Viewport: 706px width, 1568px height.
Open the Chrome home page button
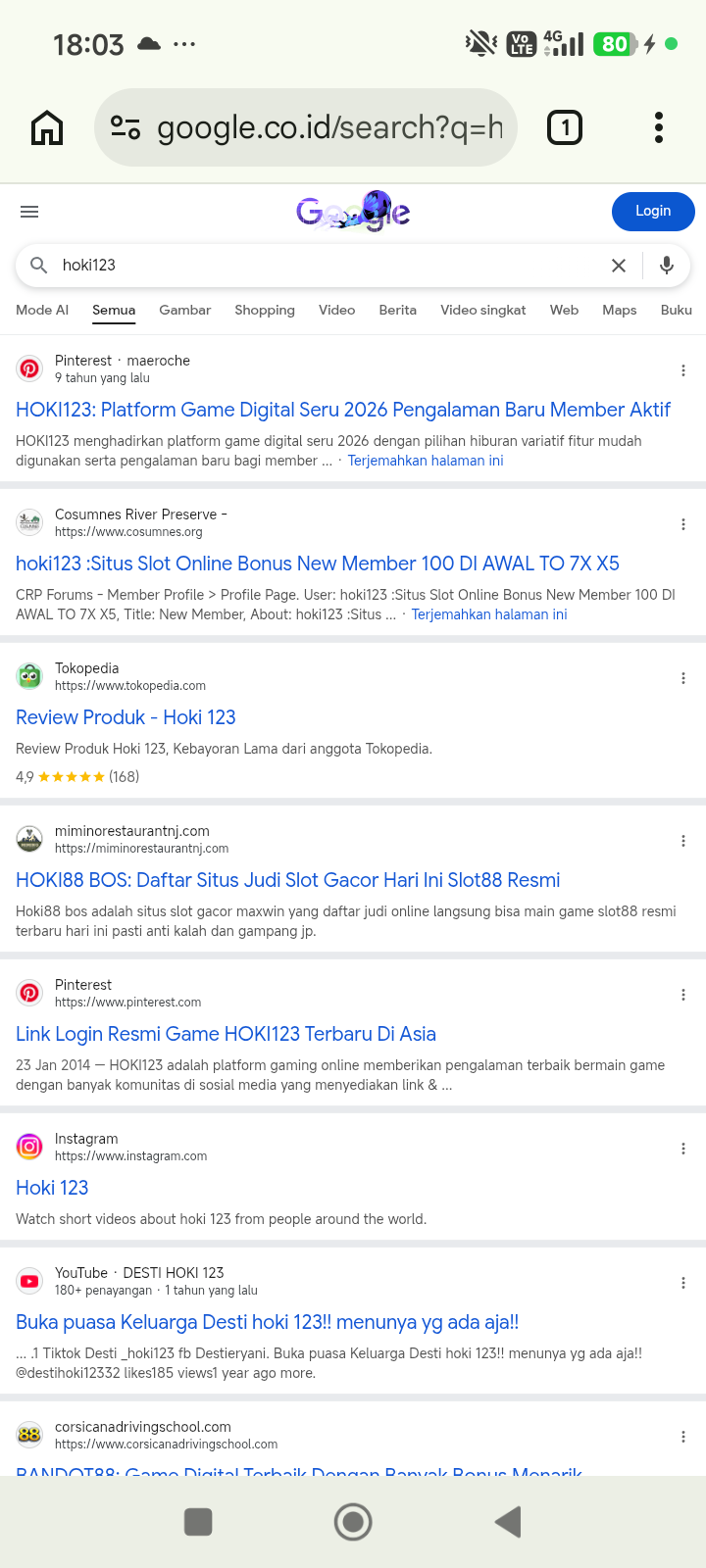click(x=47, y=127)
